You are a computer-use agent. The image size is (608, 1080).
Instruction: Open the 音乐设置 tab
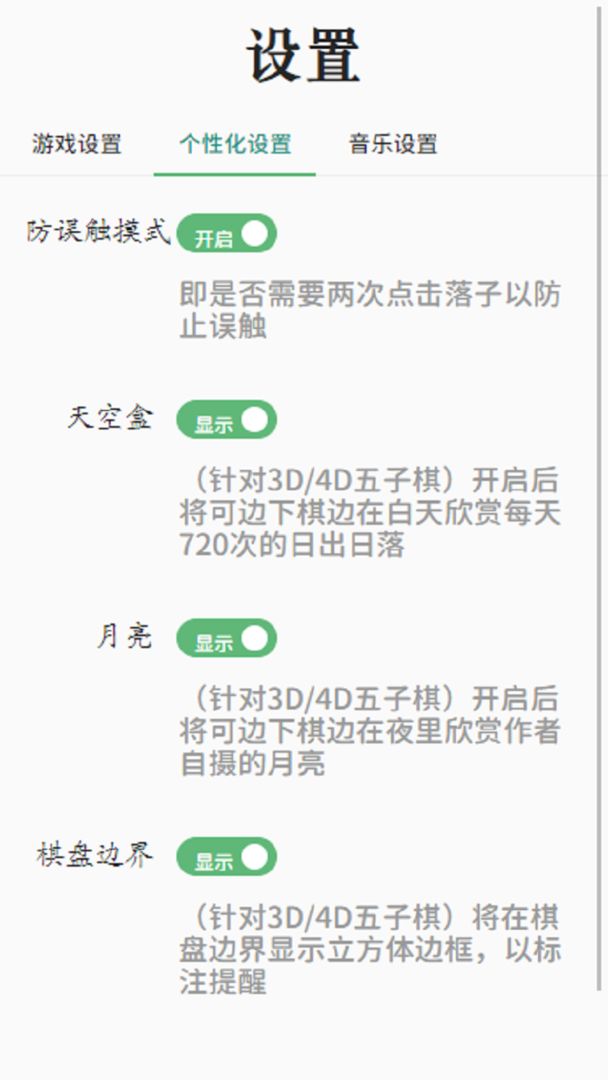[x=393, y=144]
